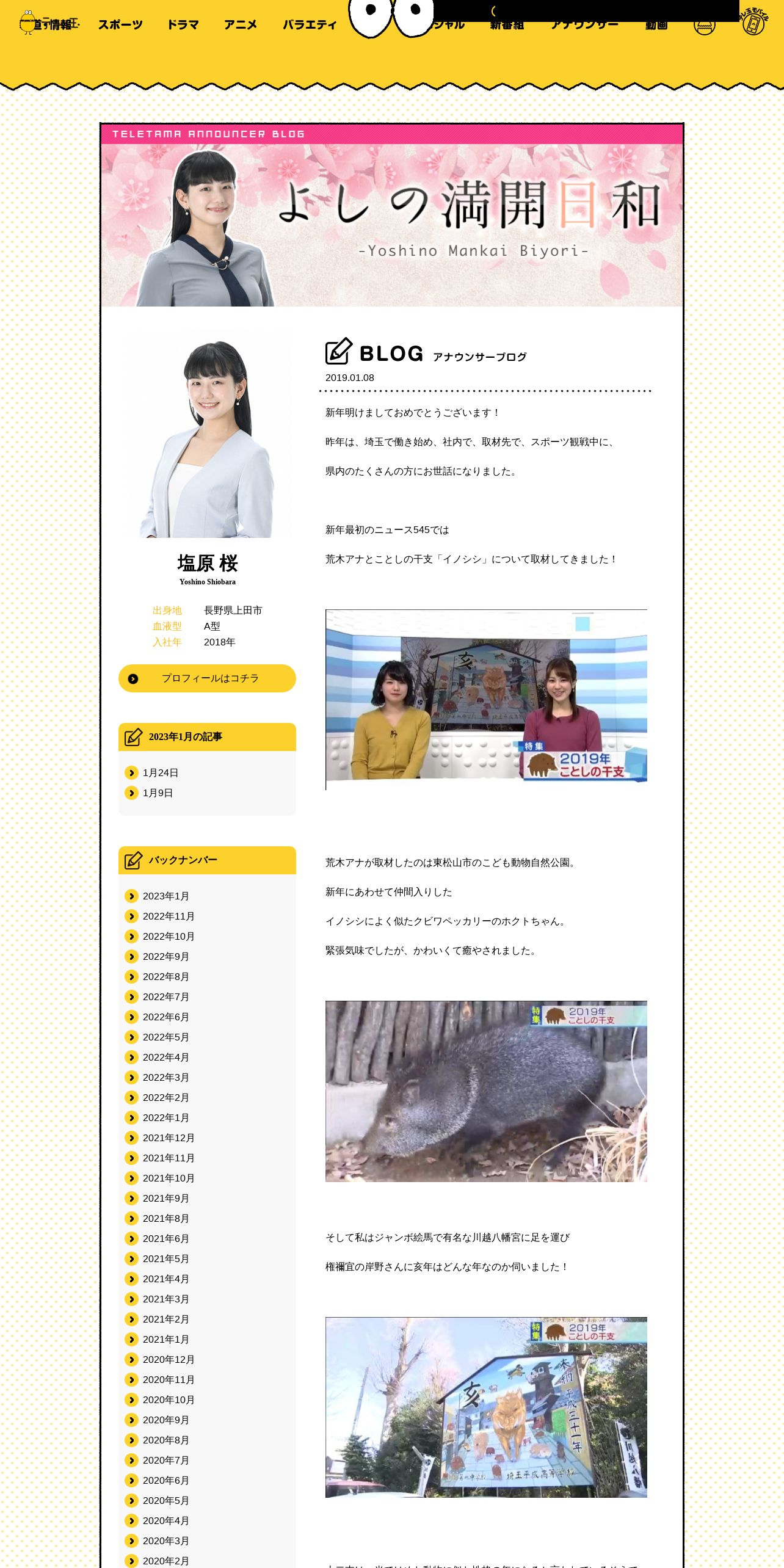Screen dimensions: 784x1568
Task: Open the 1月9日 article
Action: (x=158, y=793)
